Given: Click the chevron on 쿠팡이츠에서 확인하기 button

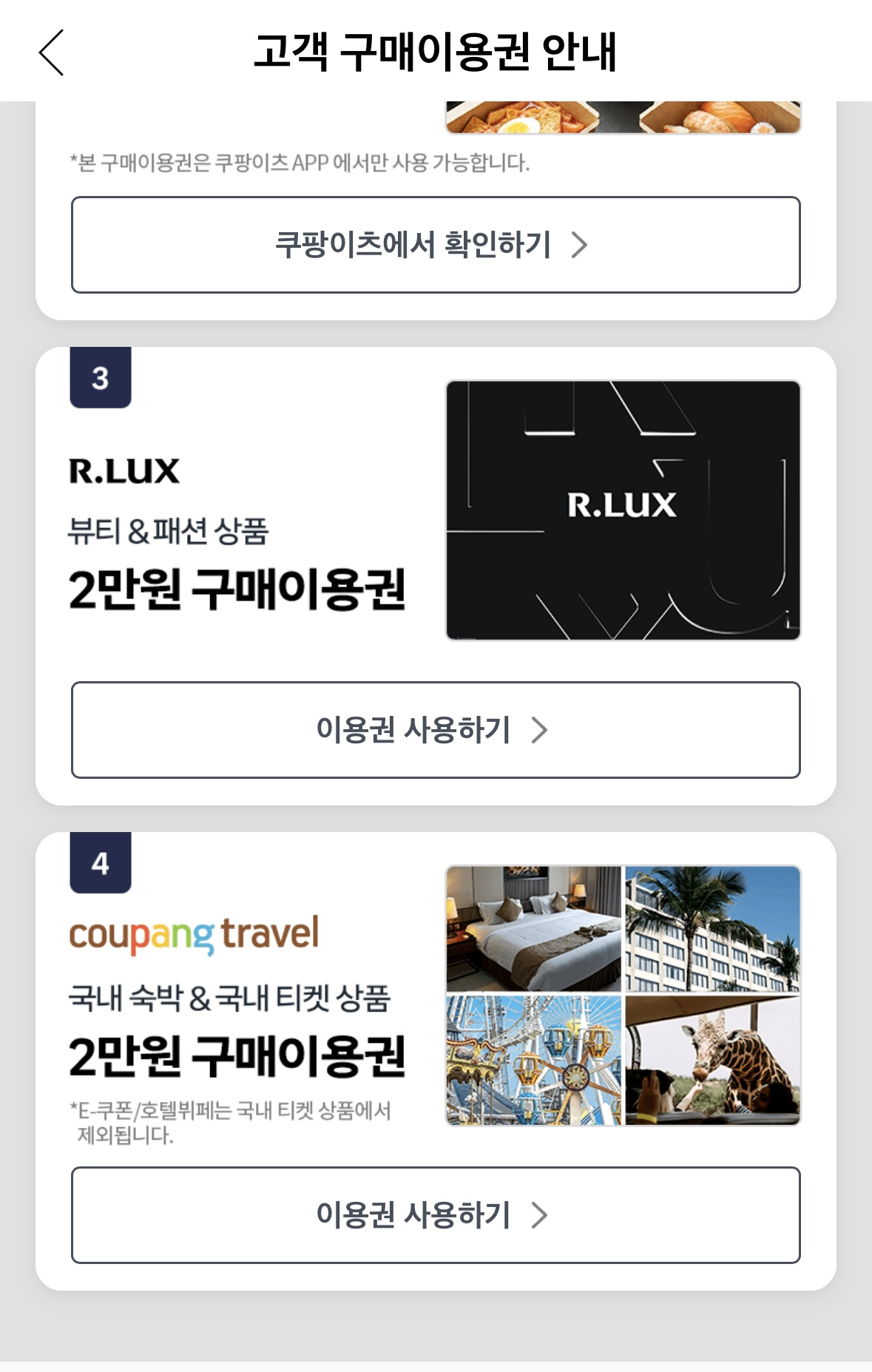Looking at the screenshot, I should coord(583,243).
